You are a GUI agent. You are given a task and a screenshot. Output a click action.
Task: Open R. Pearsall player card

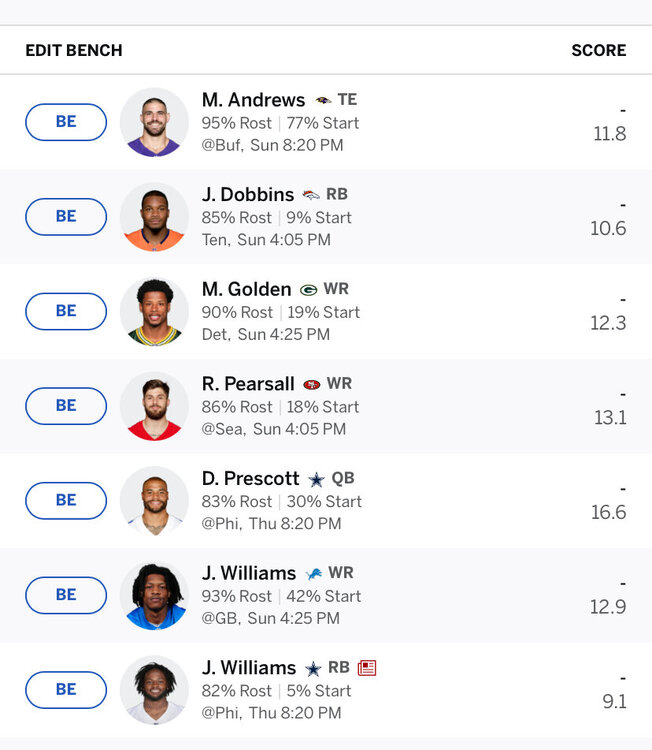248,384
